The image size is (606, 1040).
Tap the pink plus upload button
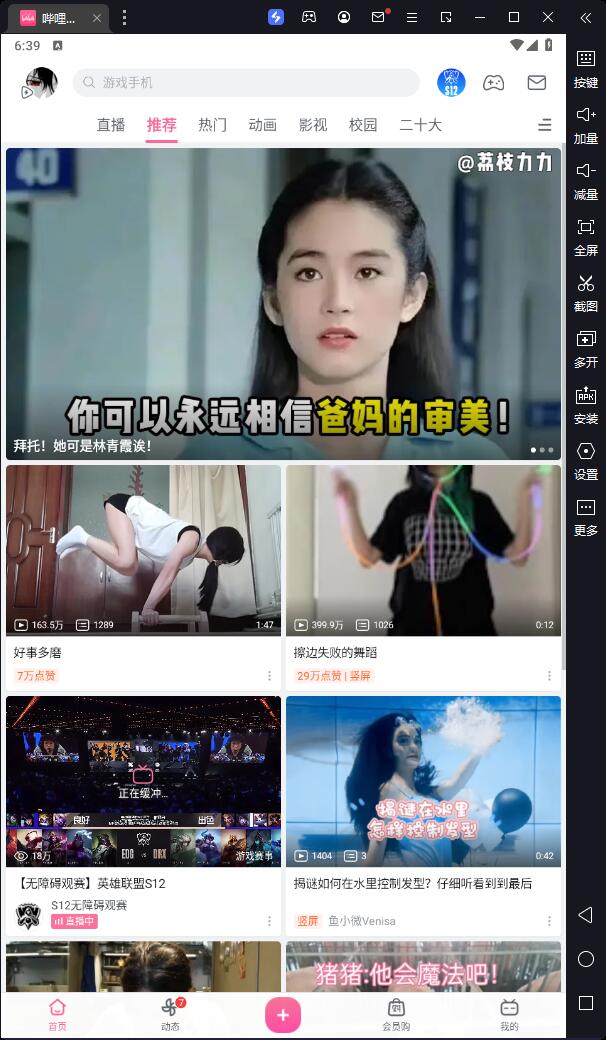tap(283, 1015)
